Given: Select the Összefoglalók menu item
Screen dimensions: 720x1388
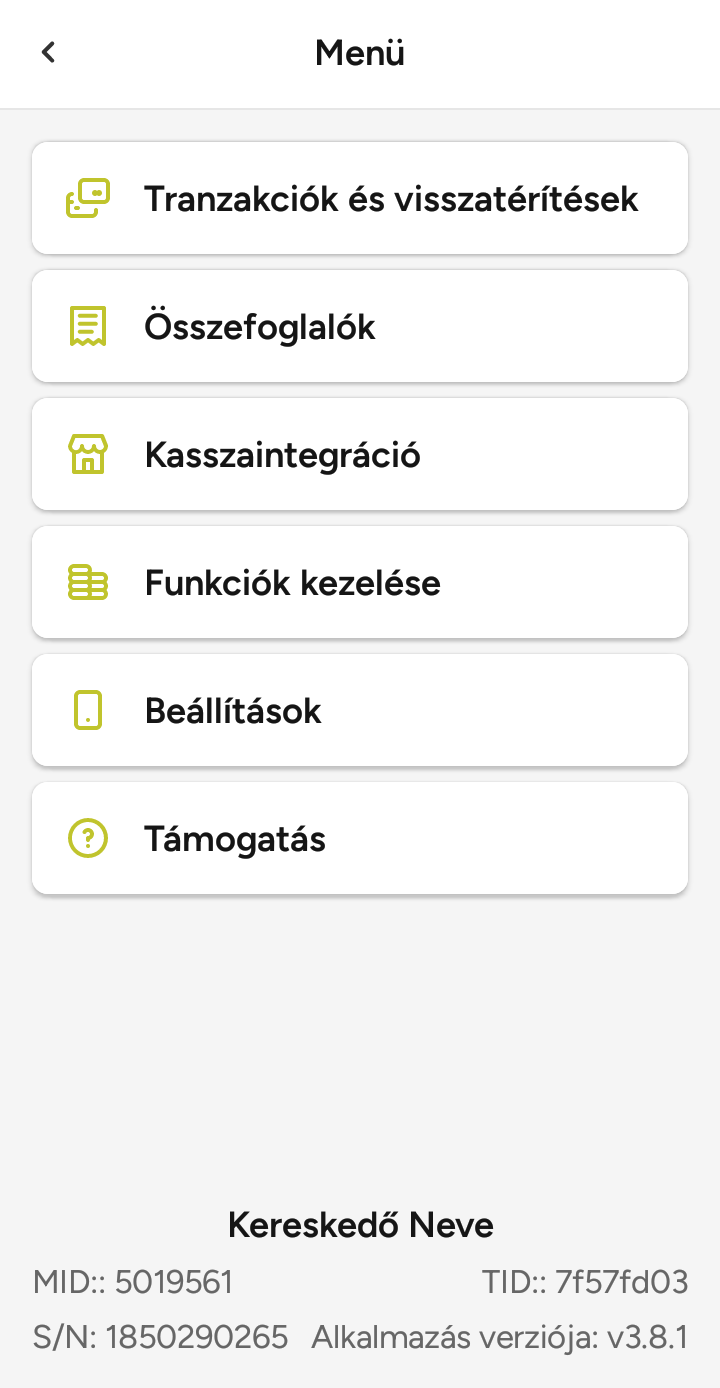Looking at the screenshot, I should pos(360,326).
